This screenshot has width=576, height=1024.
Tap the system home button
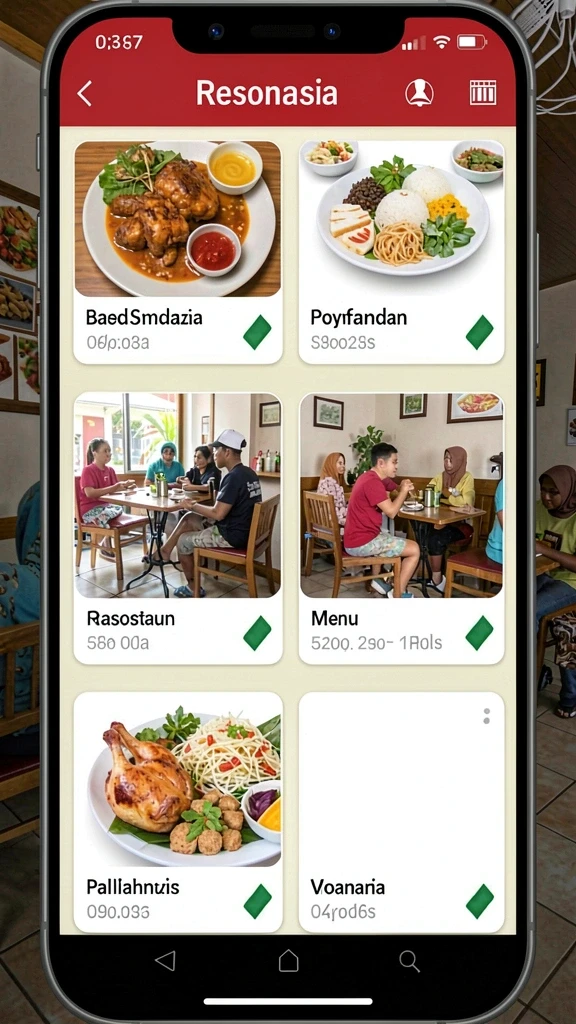tap(288, 961)
